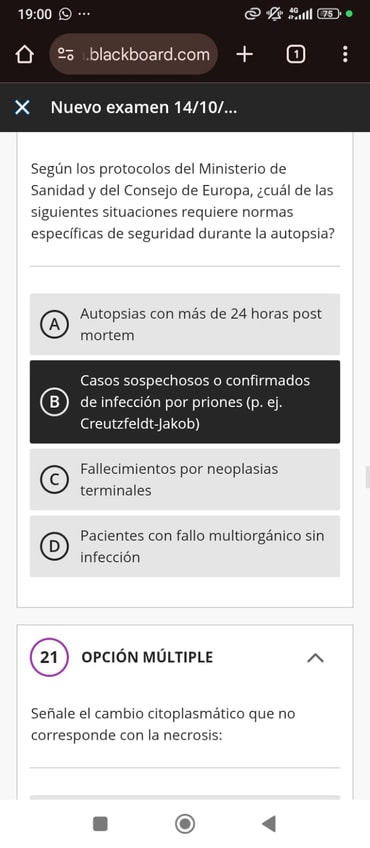Go back with the system back button

pyautogui.click(x=269, y=824)
